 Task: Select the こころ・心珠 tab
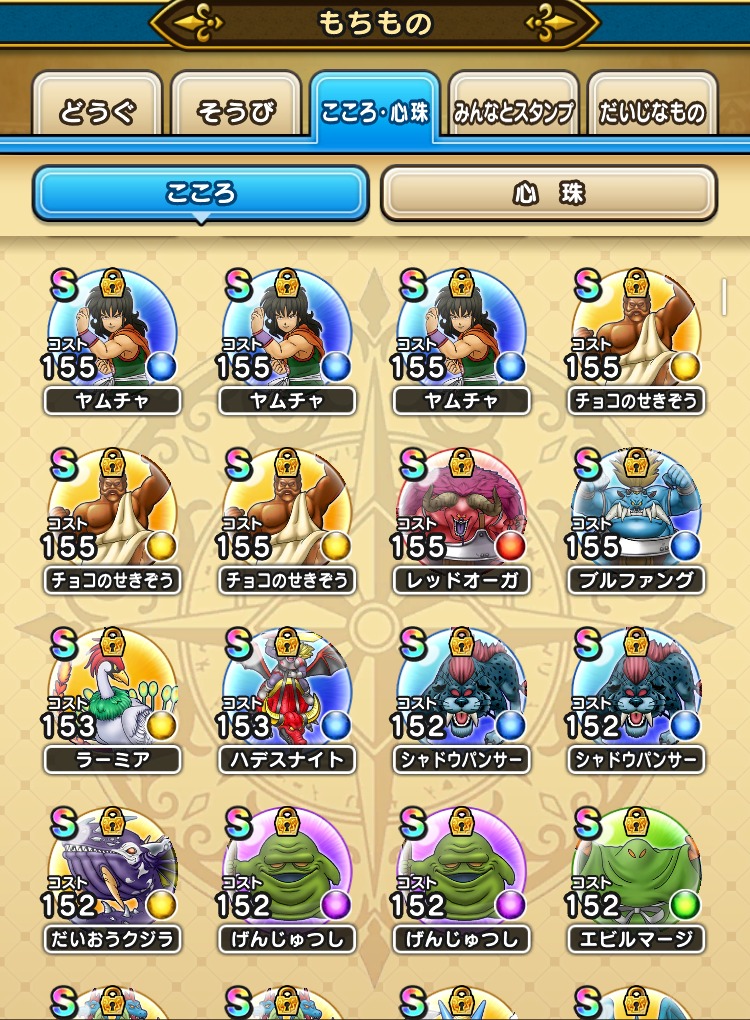point(375,110)
